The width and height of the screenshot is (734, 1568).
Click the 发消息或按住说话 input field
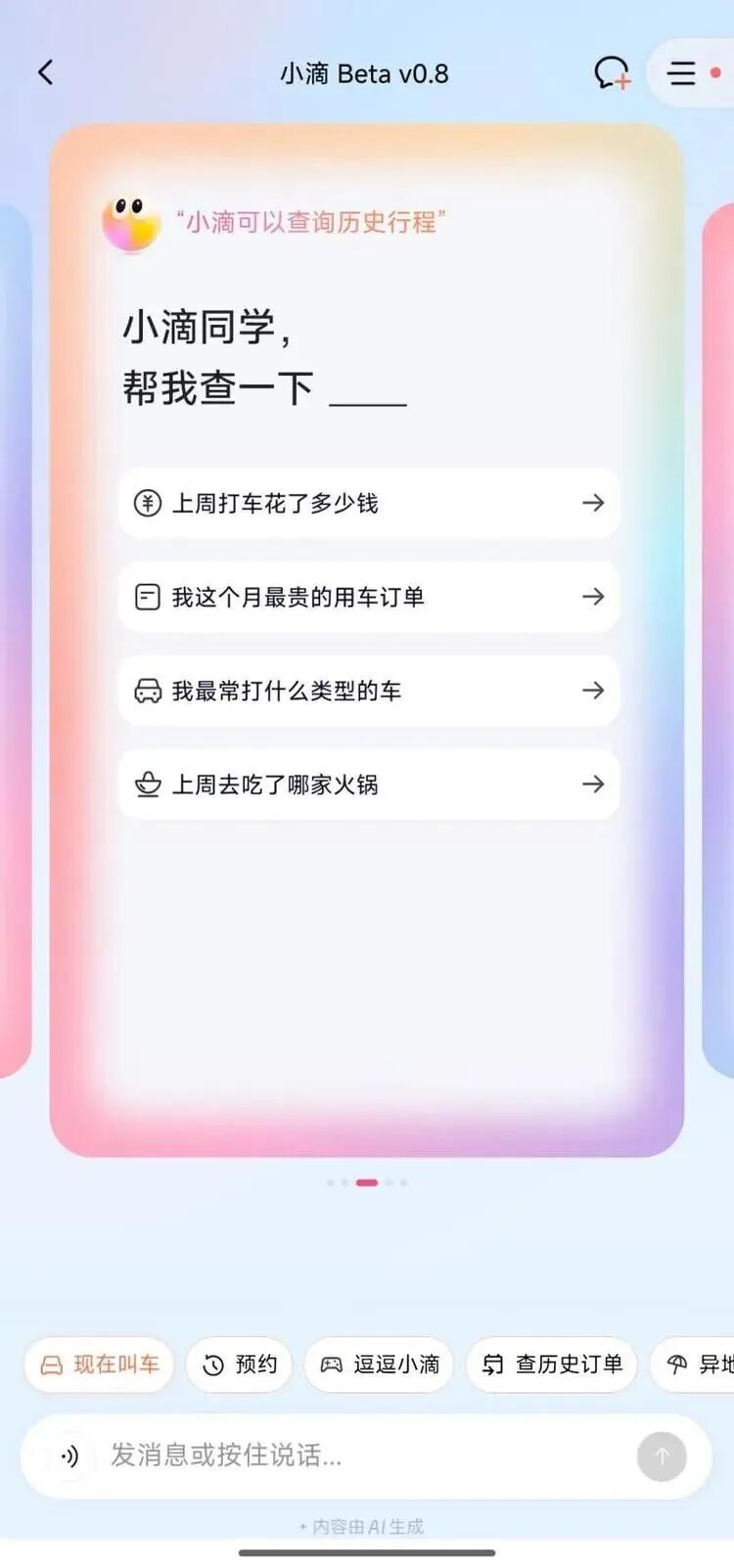click(294, 1456)
